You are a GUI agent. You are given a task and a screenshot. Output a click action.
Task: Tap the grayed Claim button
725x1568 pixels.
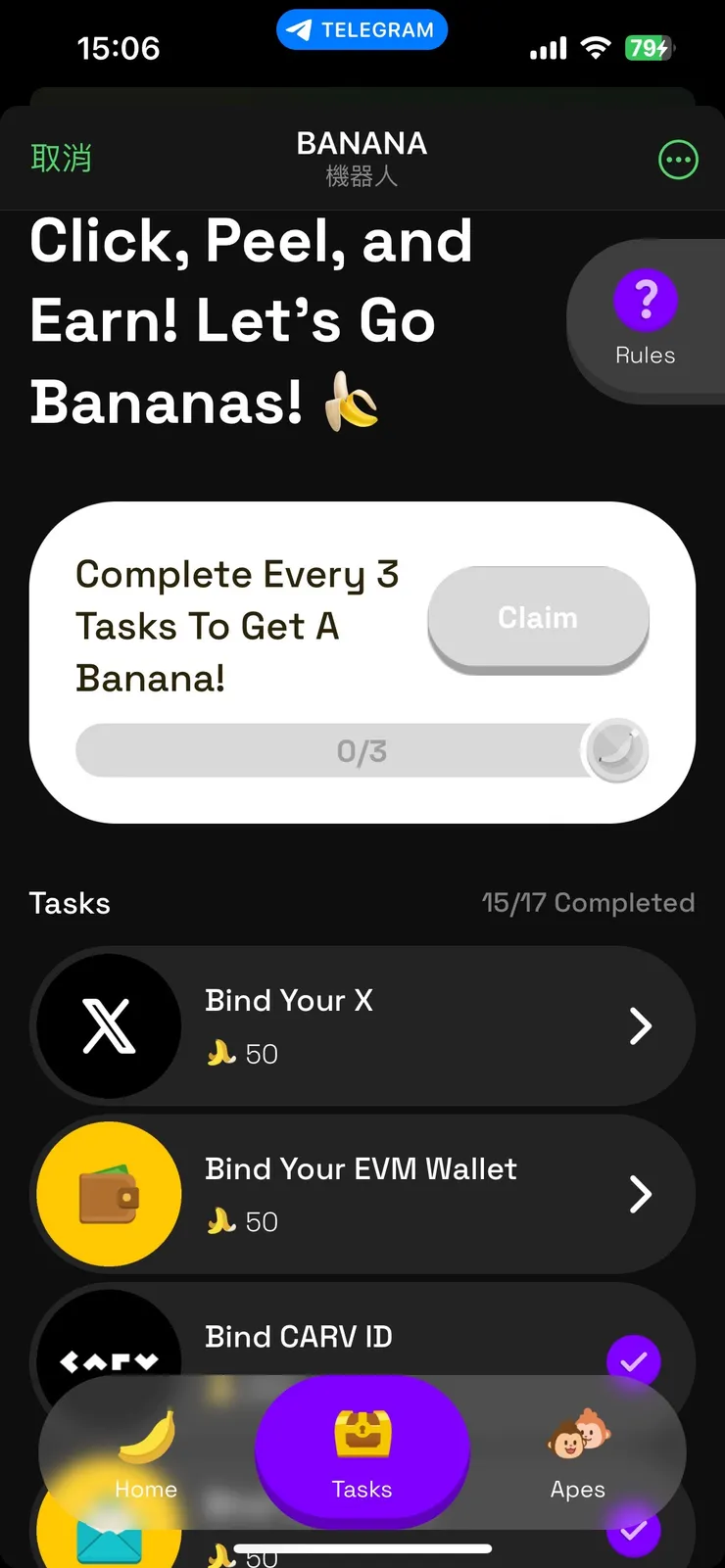tap(538, 619)
